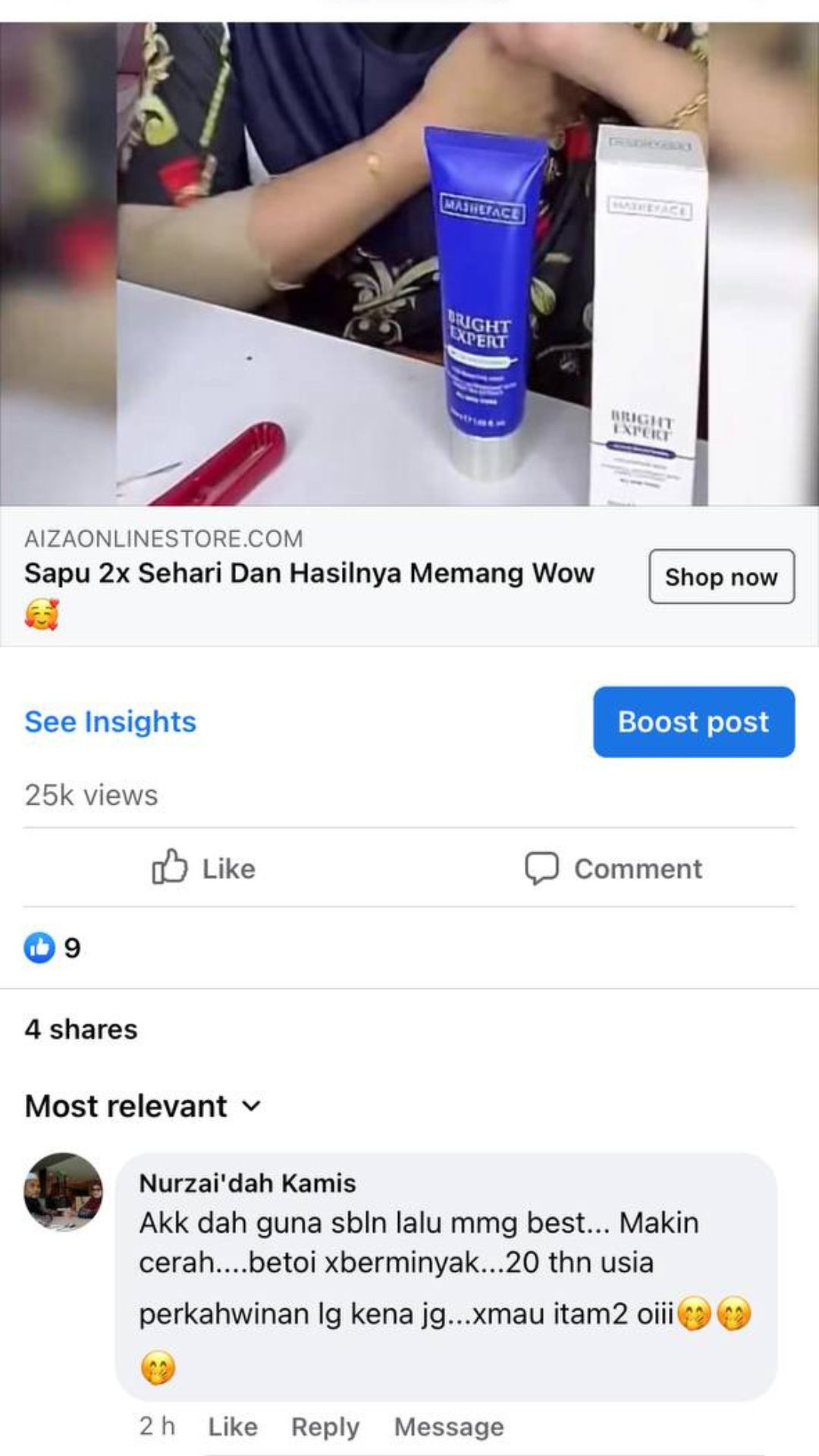Like Nurzai'dah Kamis's comment

pos(232,1426)
